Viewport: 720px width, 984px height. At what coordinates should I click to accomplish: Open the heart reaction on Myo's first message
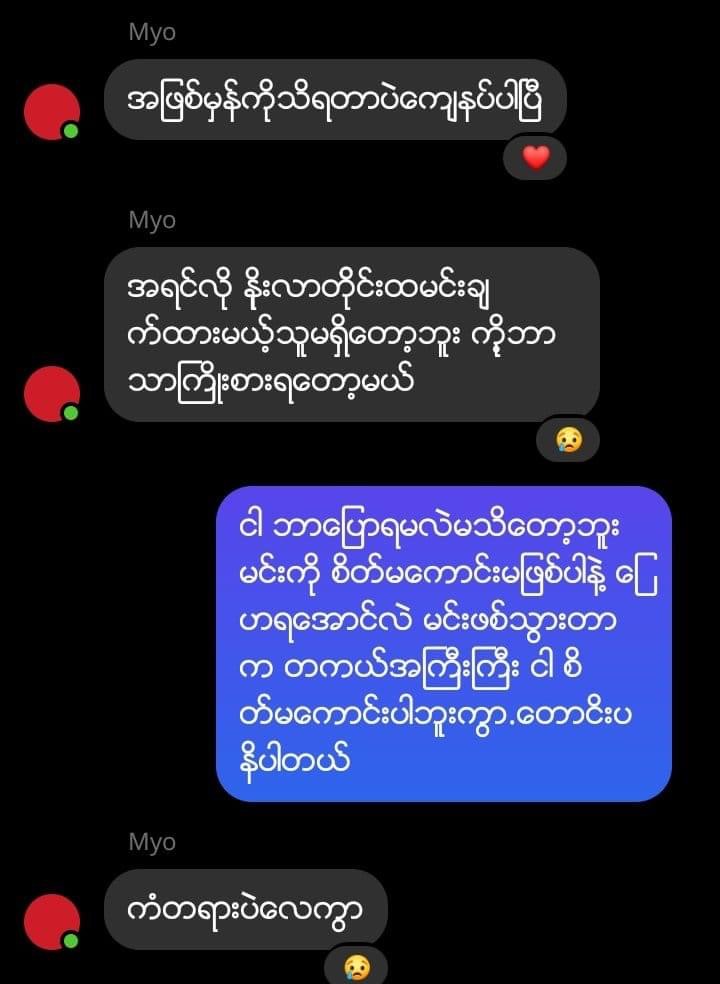point(536,158)
